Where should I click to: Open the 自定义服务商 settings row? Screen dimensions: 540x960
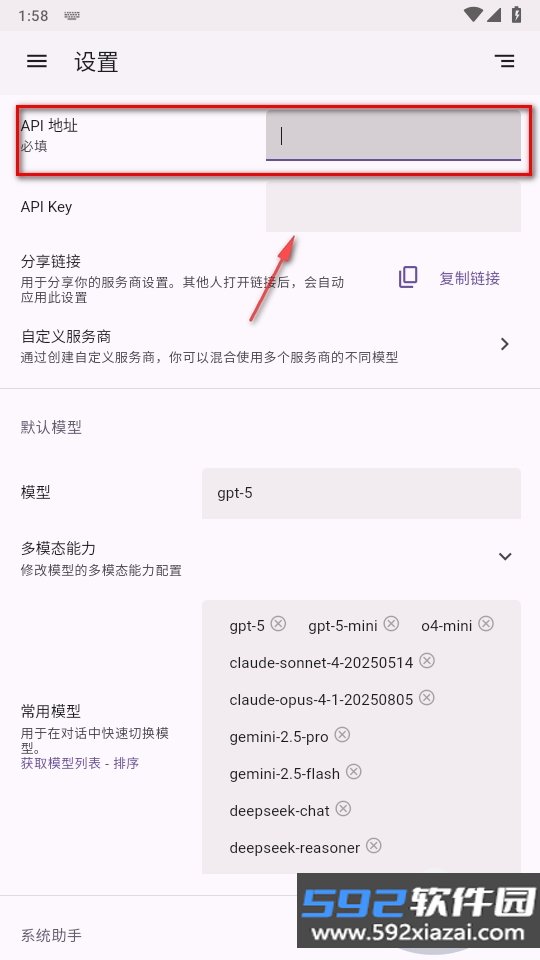270,345
